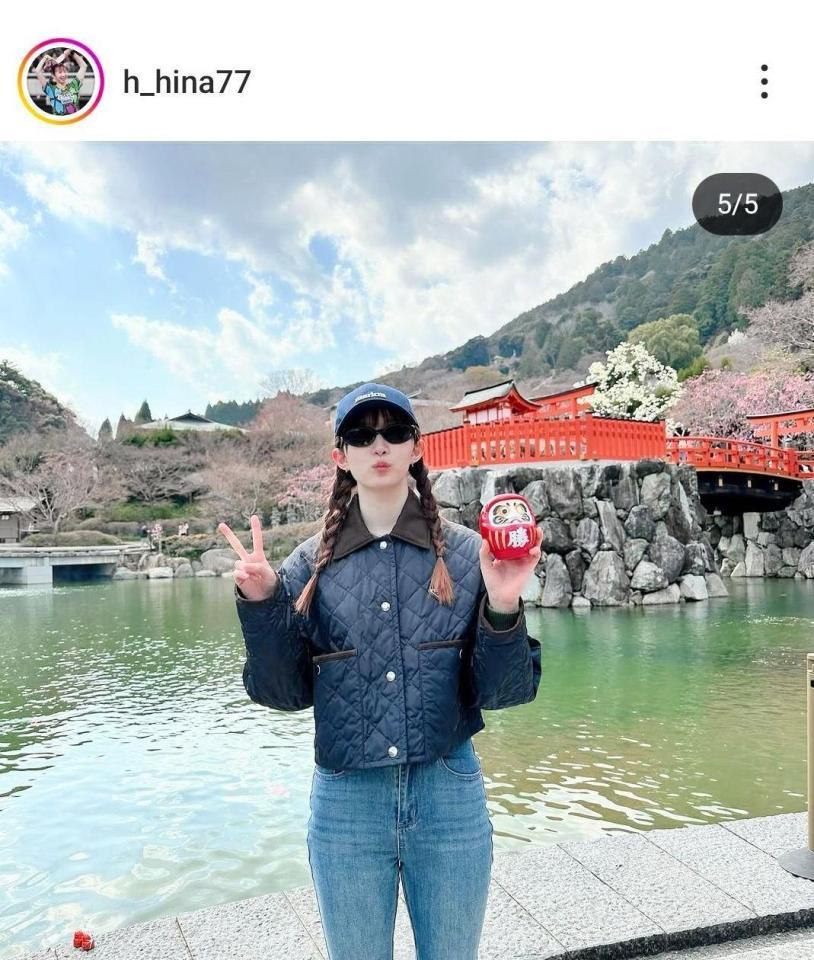This screenshot has height=960, width=814.
Task: Open h_hina77's story from profile picture
Action: point(60,81)
